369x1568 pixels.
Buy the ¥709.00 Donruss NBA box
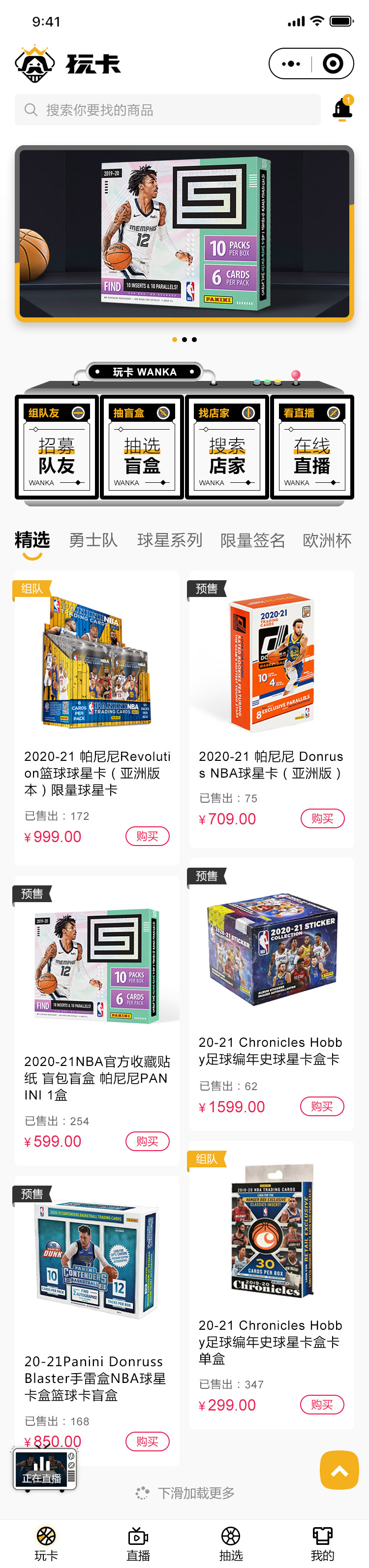322,818
